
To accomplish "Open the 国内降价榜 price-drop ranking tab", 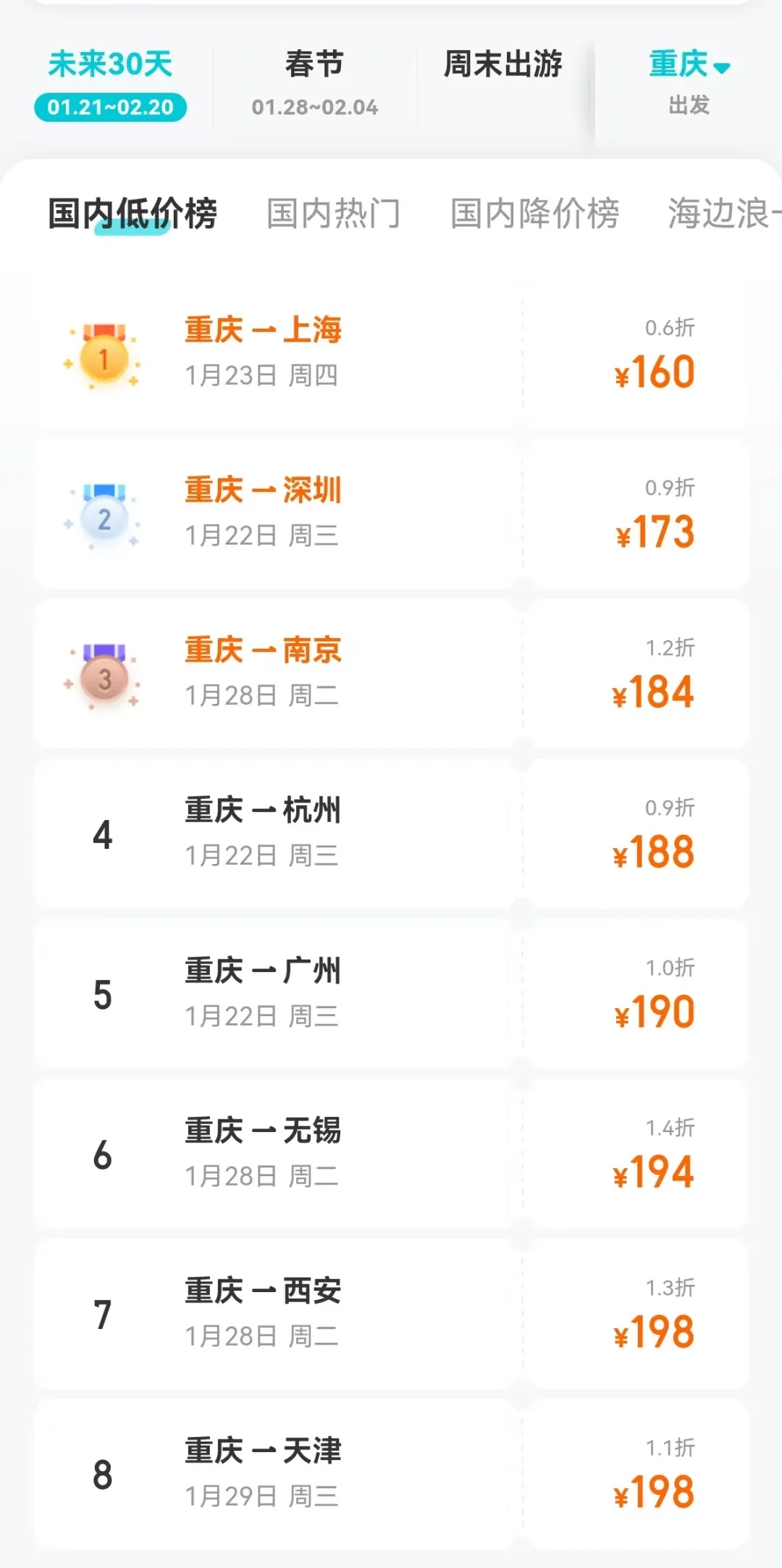I will (534, 211).
